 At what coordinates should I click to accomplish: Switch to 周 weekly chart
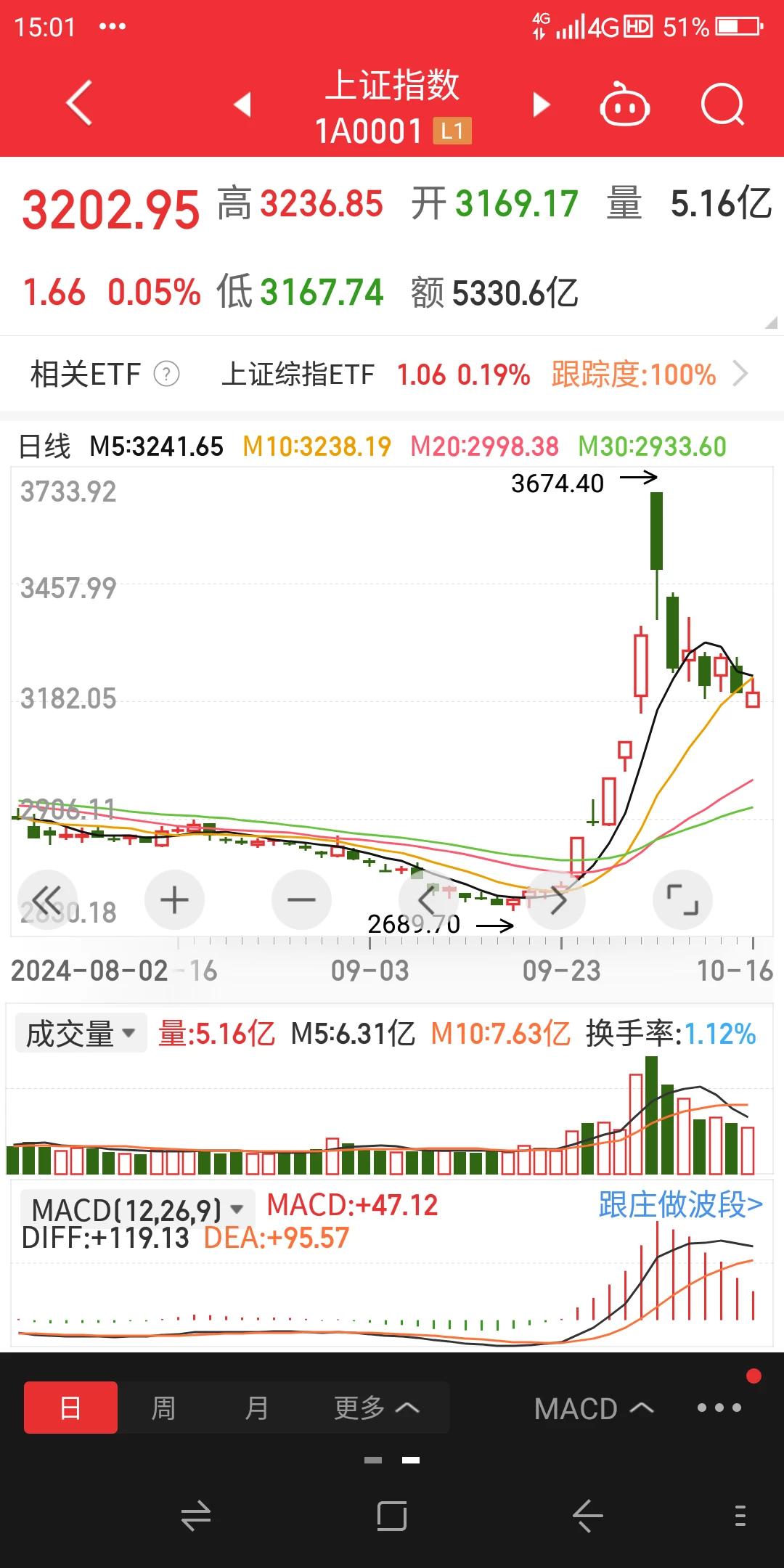pos(163,1408)
